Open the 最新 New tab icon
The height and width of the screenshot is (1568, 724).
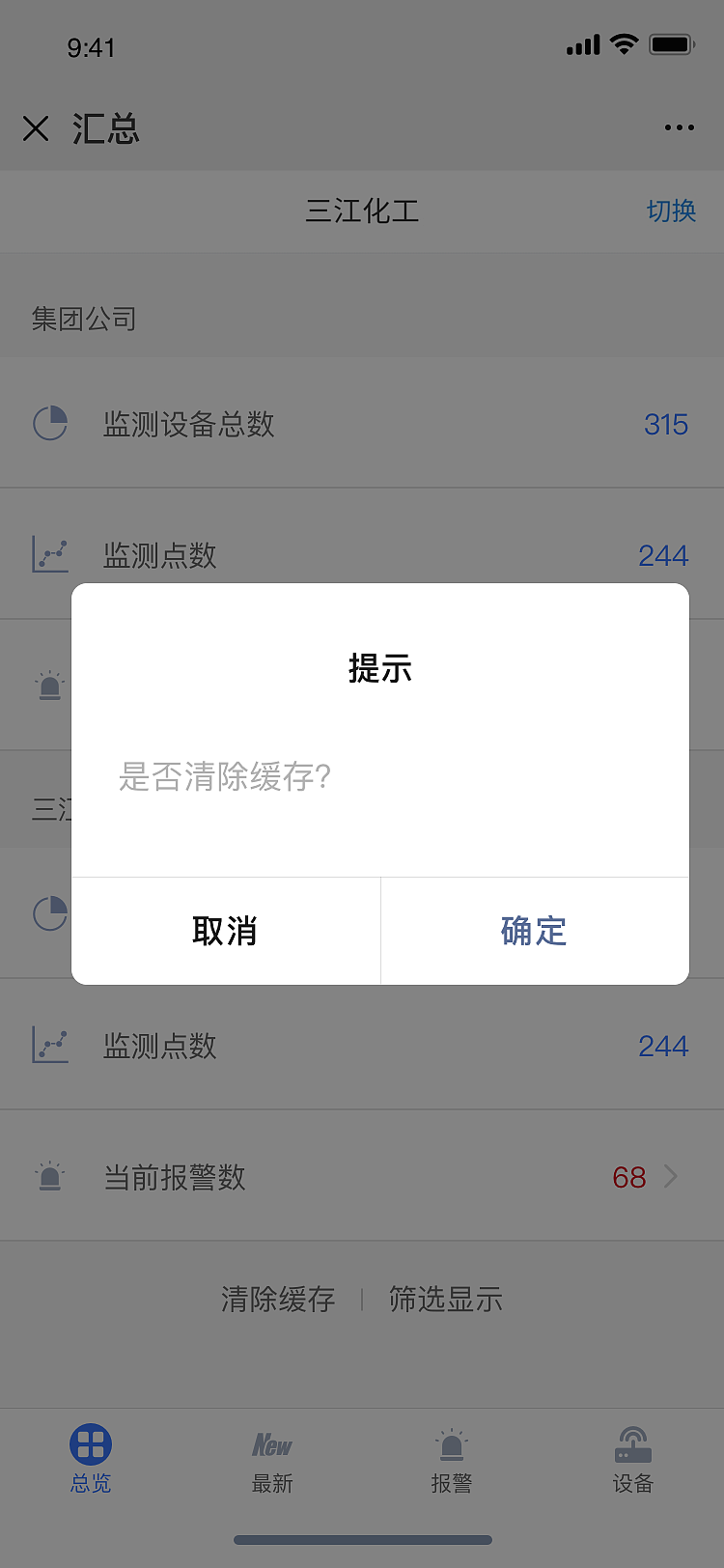pos(270,1445)
